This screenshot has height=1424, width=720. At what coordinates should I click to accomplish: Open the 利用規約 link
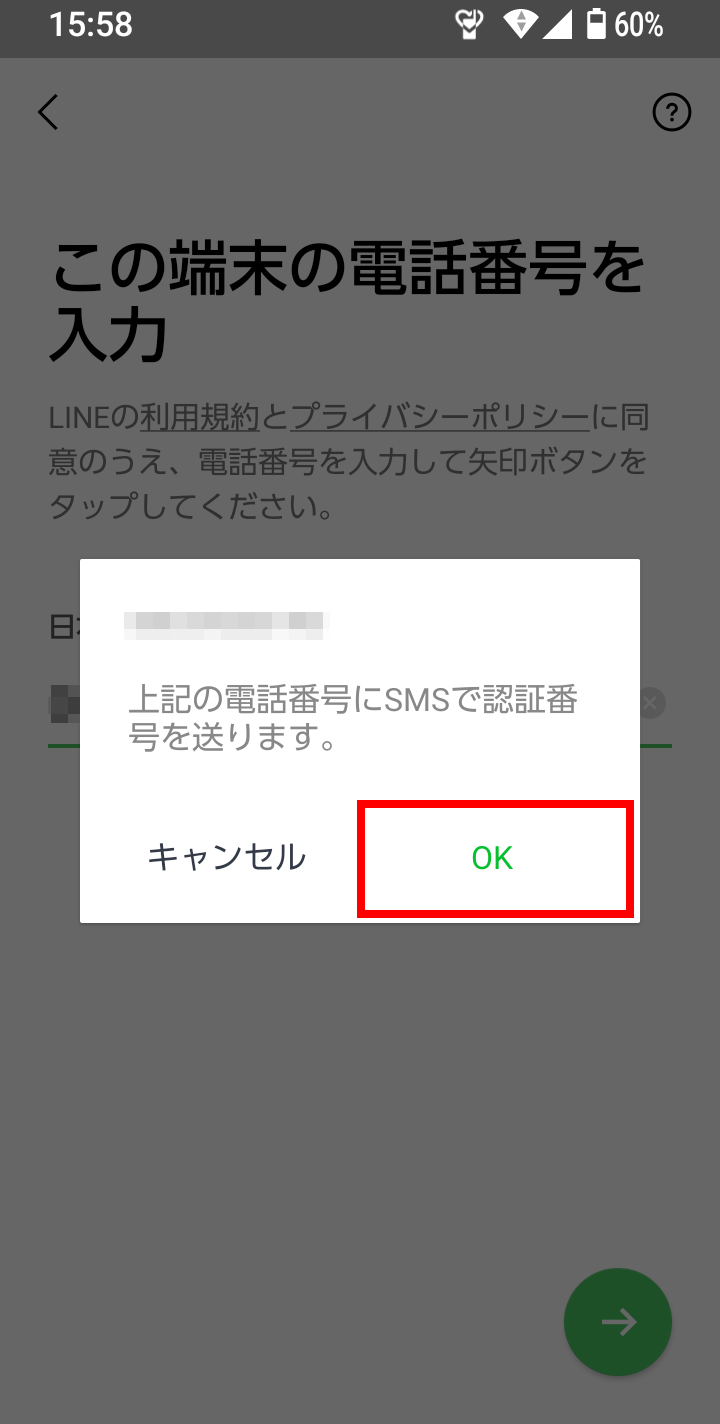tap(200, 417)
